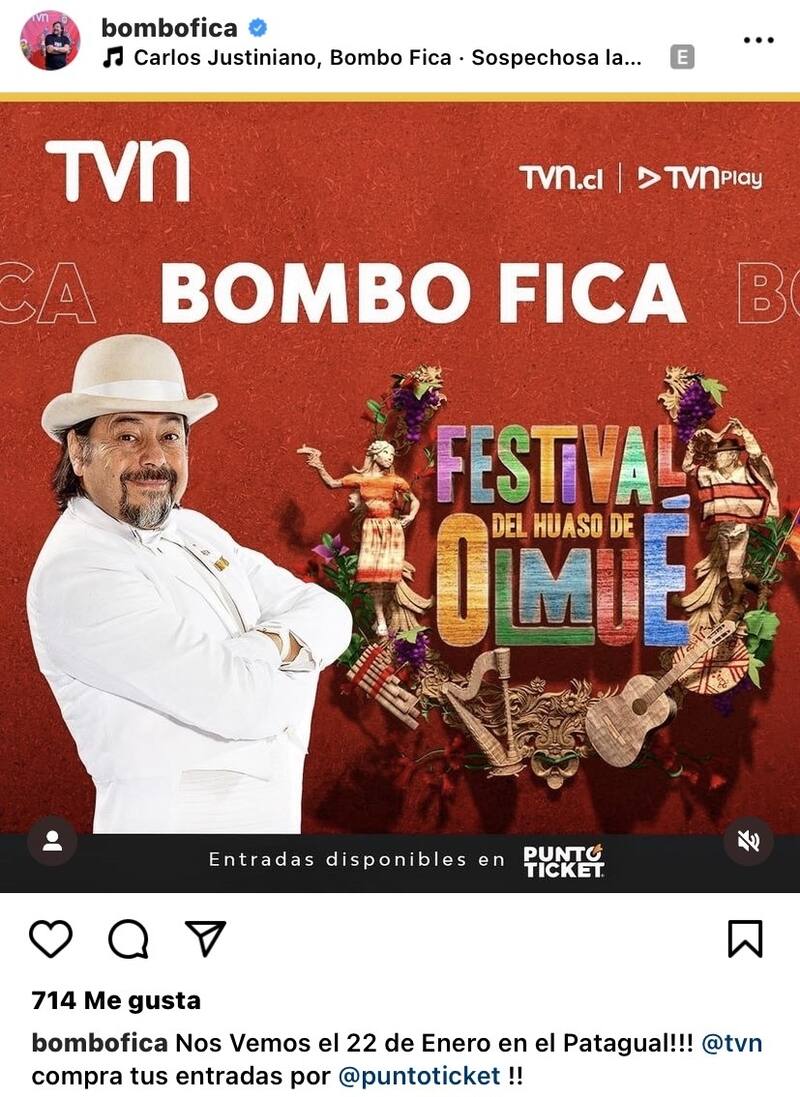The height and width of the screenshot is (1097, 800).
Task: View the 714 Me gusta list
Action: pos(116,1000)
